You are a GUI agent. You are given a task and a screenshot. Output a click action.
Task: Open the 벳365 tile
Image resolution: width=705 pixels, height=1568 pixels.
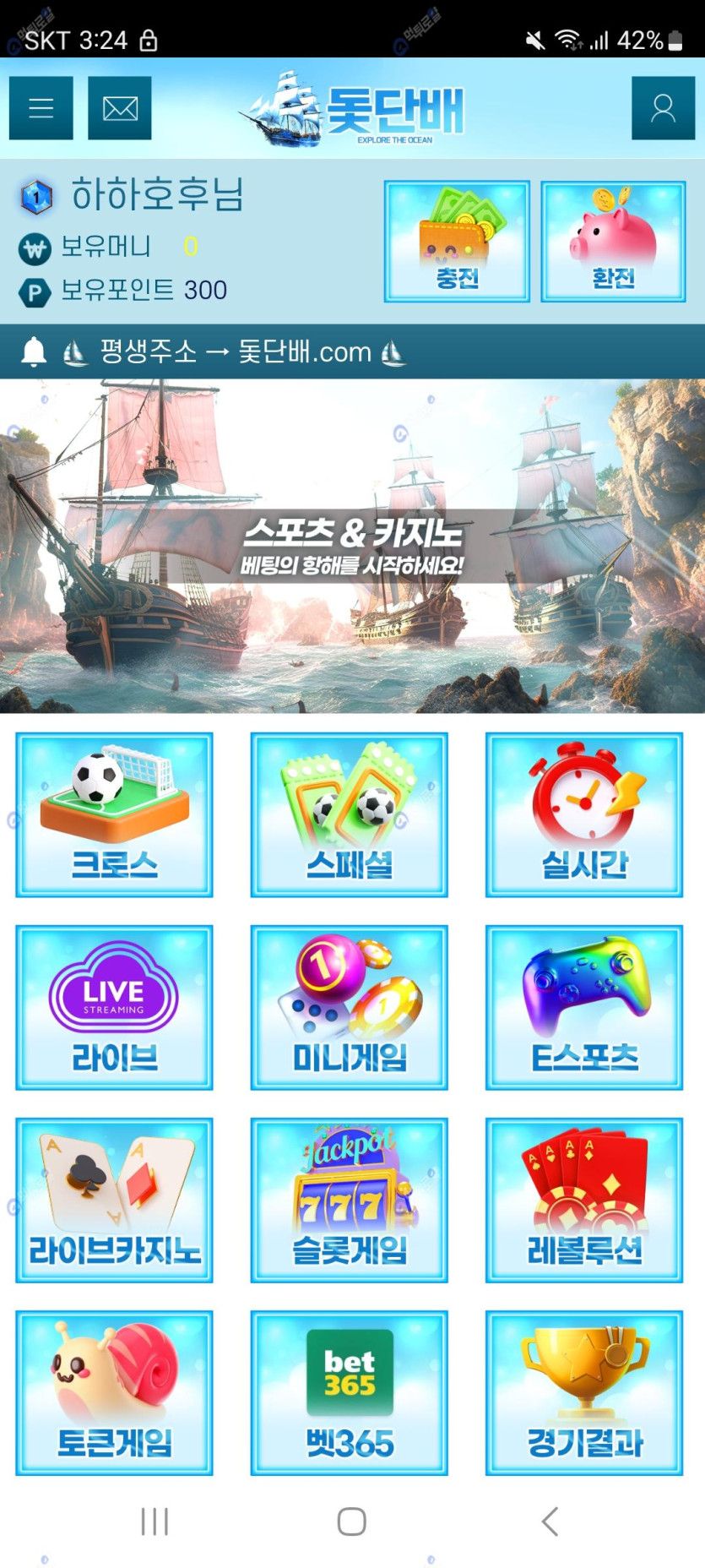(349, 1392)
